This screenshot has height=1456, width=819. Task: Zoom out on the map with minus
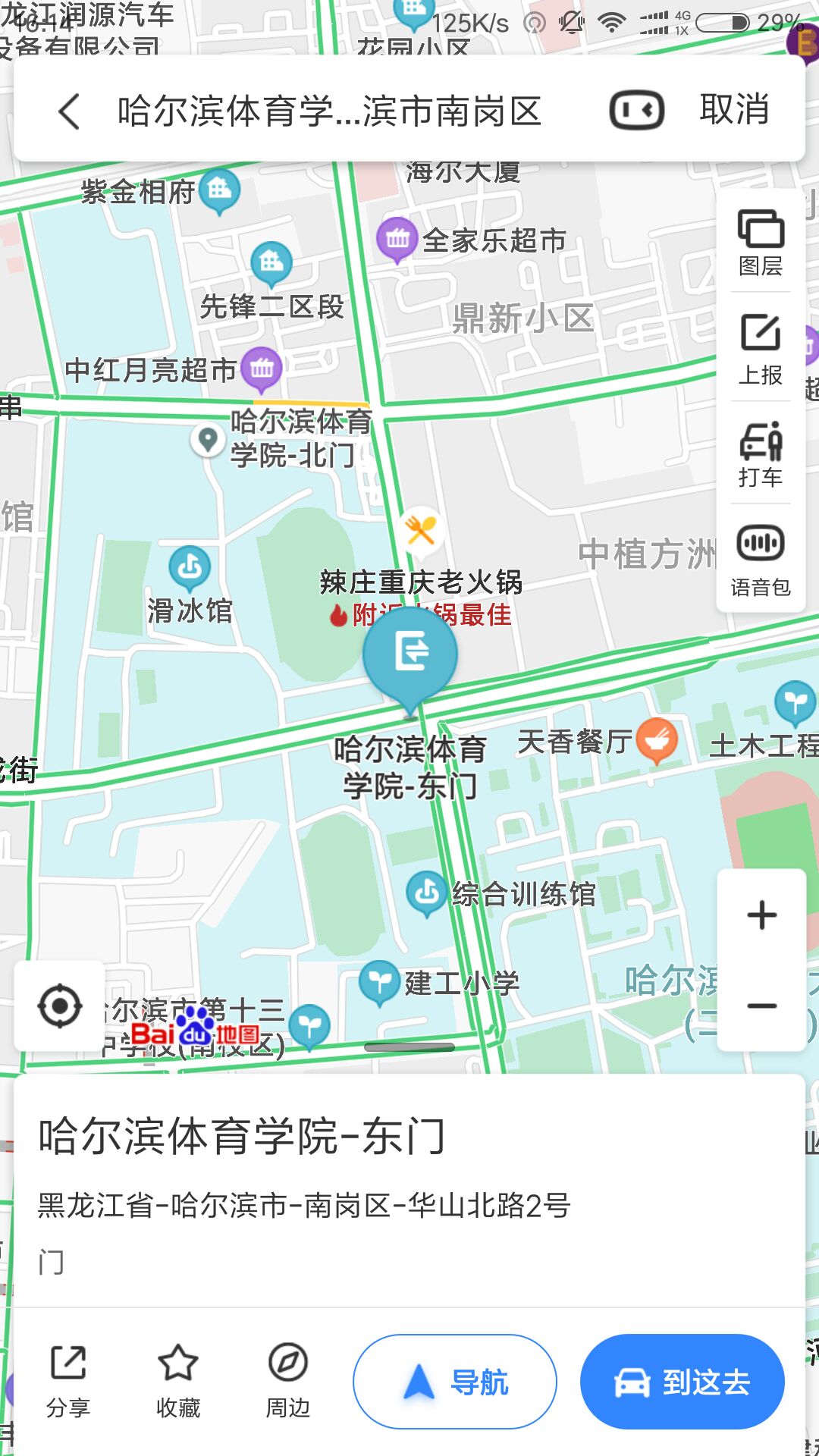pyautogui.click(x=761, y=1006)
